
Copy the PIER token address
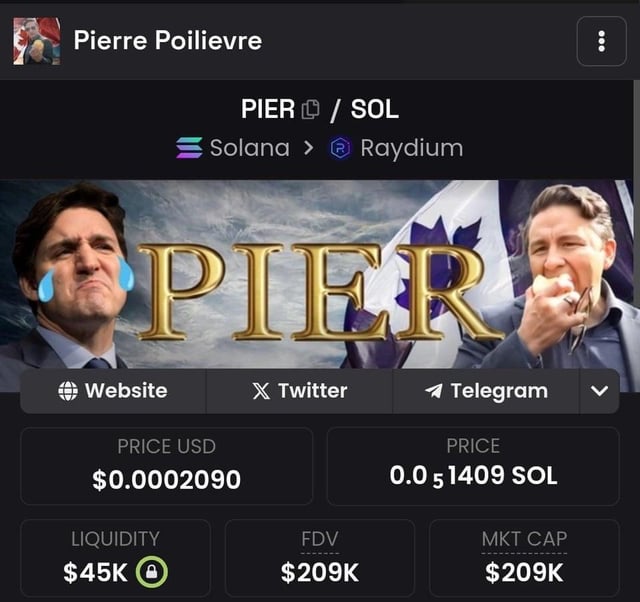coord(311,109)
